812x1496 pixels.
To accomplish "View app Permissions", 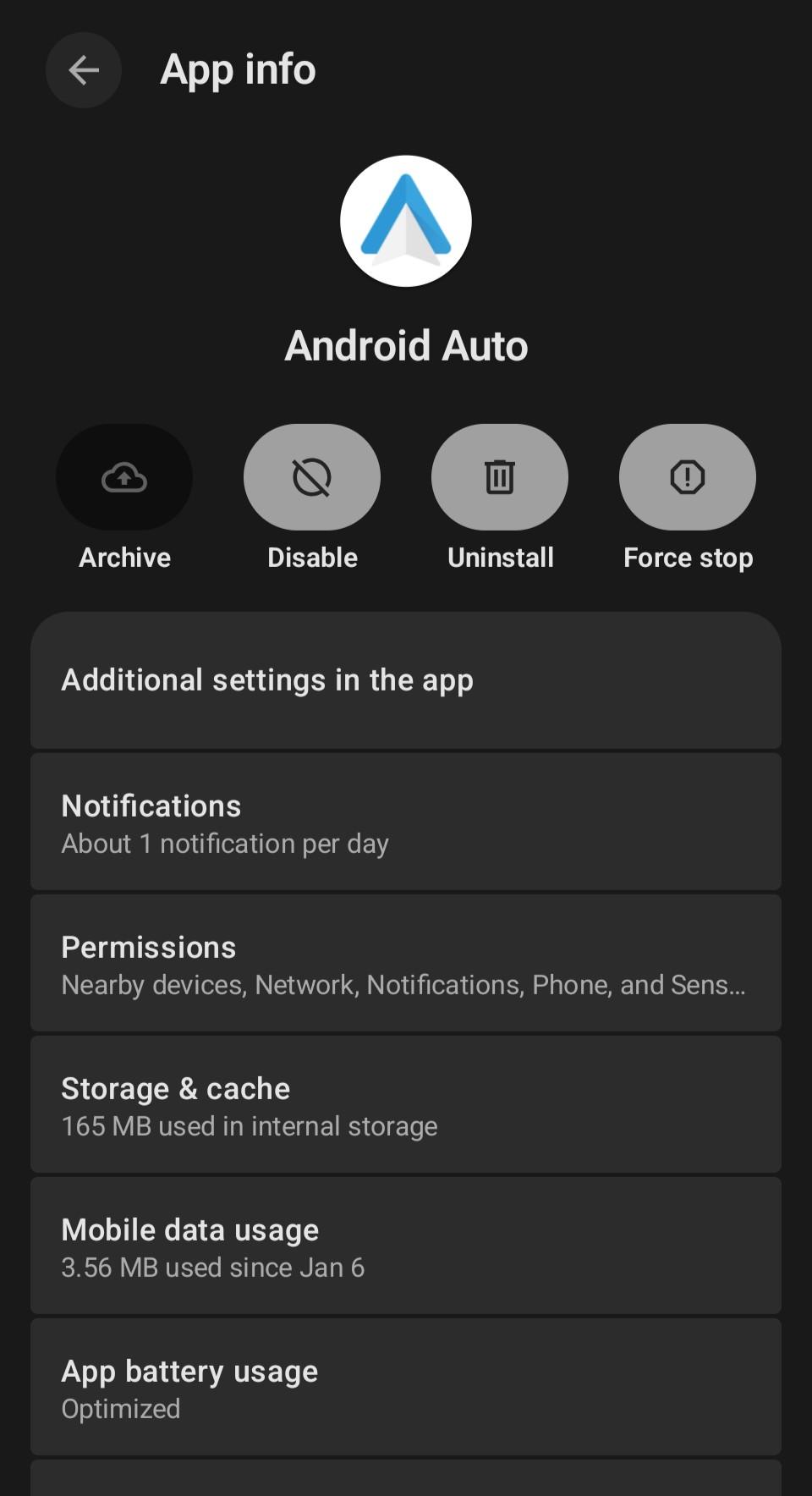I will coord(406,964).
